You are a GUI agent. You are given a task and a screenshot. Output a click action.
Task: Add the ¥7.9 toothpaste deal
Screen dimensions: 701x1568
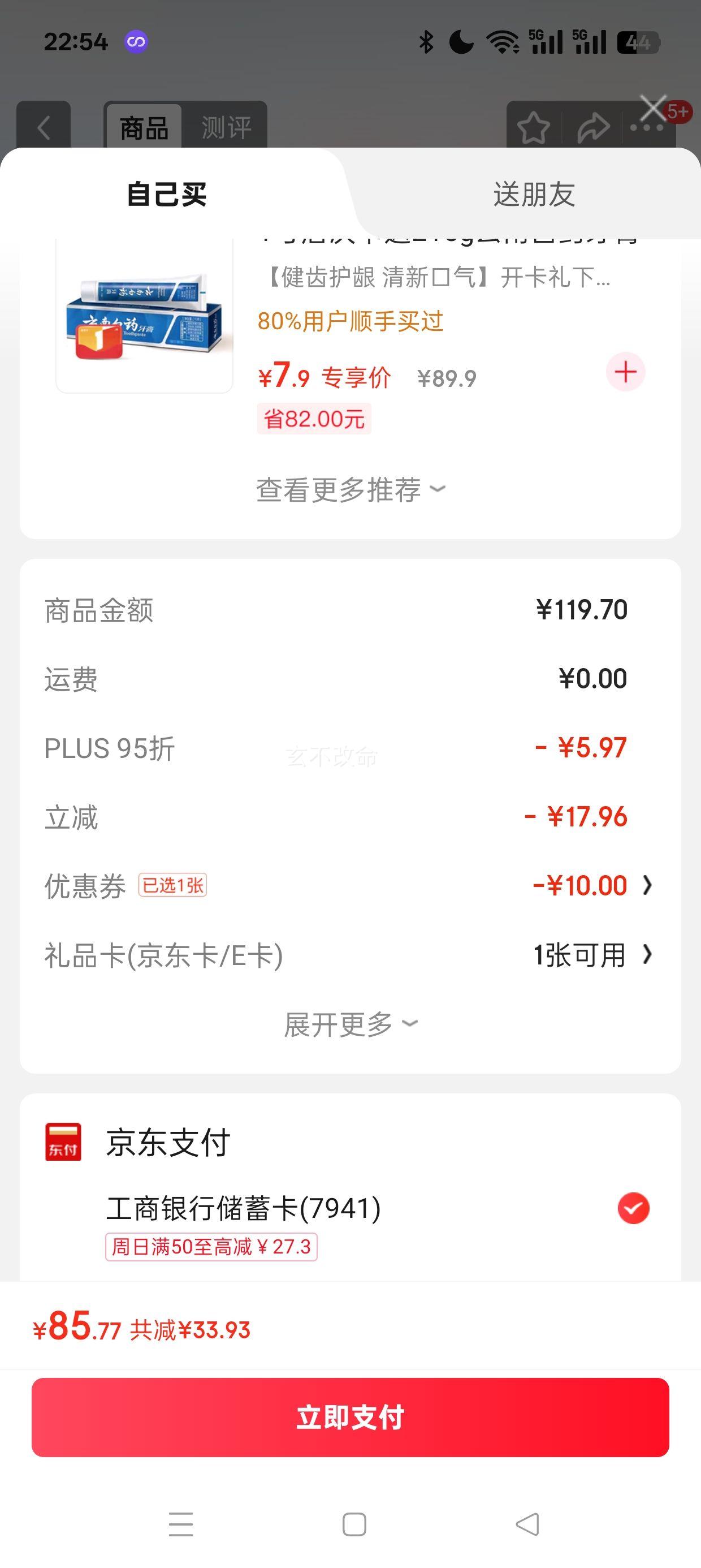point(626,372)
